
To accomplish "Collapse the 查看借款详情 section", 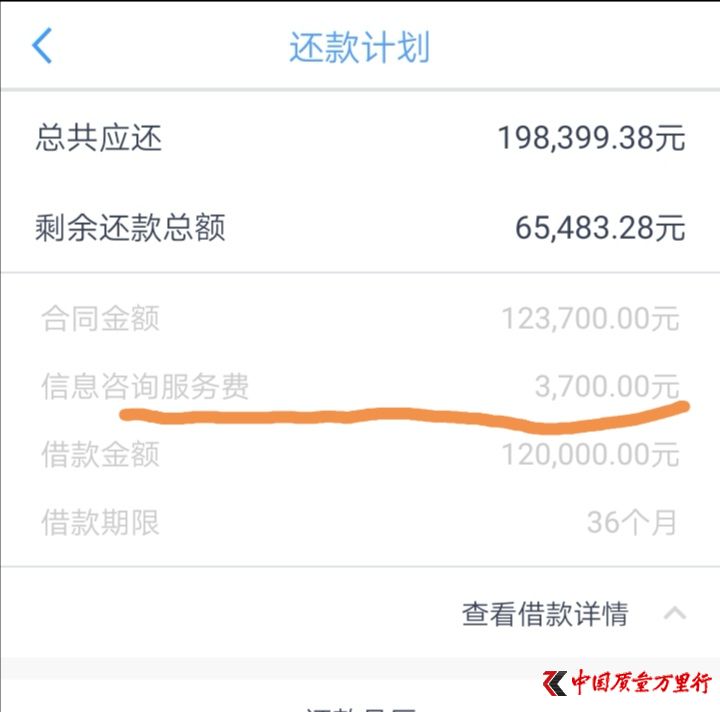I will pos(676,613).
